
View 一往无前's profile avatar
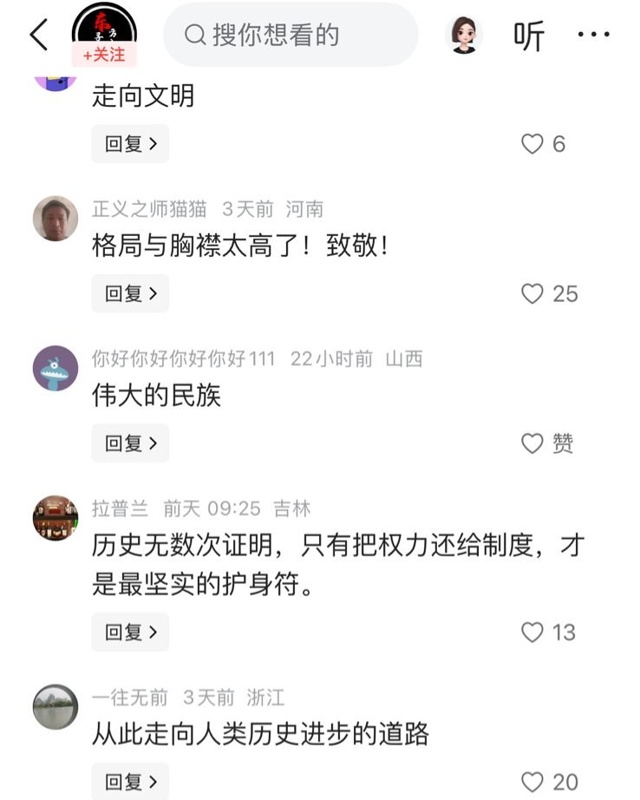coord(55,706)
